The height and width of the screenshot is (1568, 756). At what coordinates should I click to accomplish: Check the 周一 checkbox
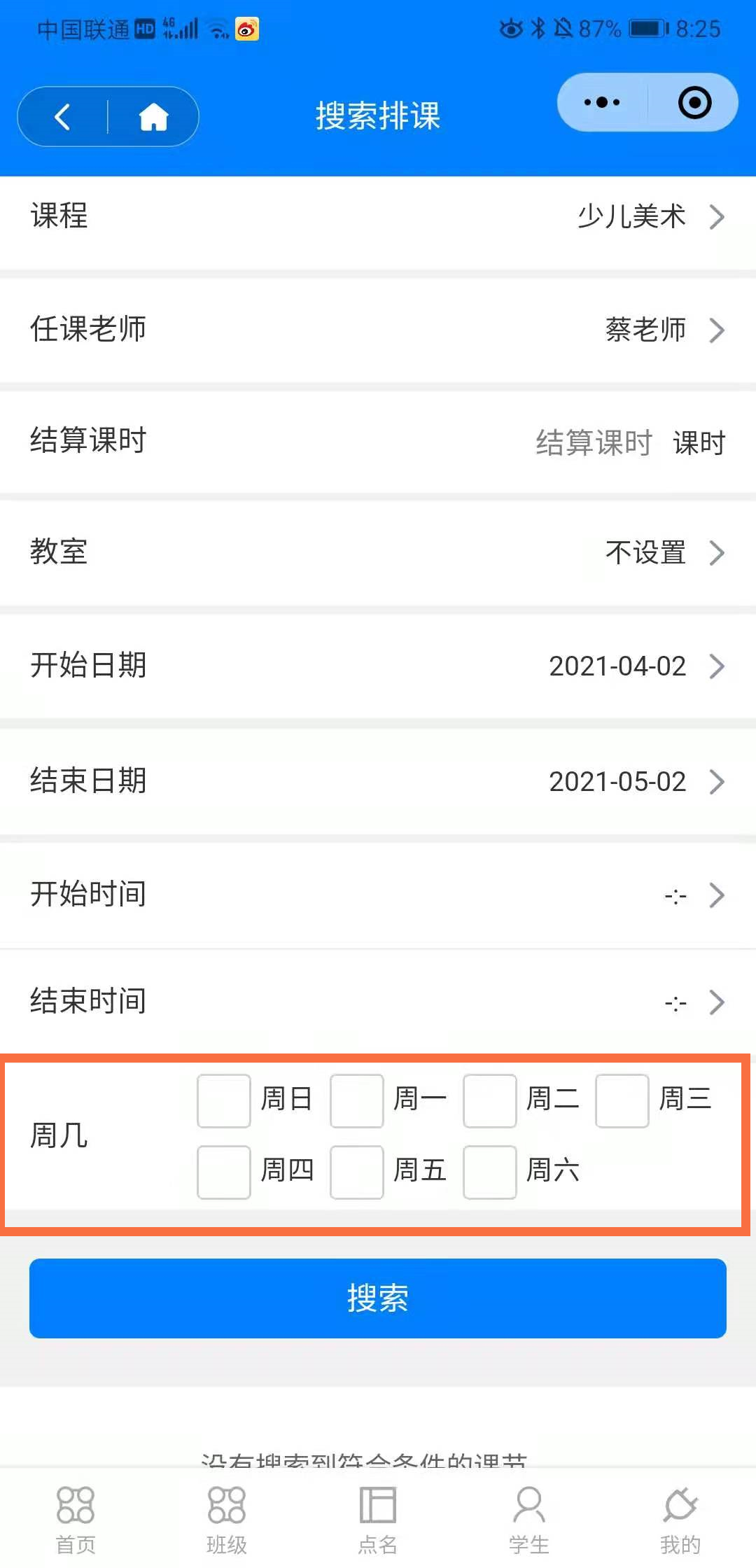point(357,1101)
